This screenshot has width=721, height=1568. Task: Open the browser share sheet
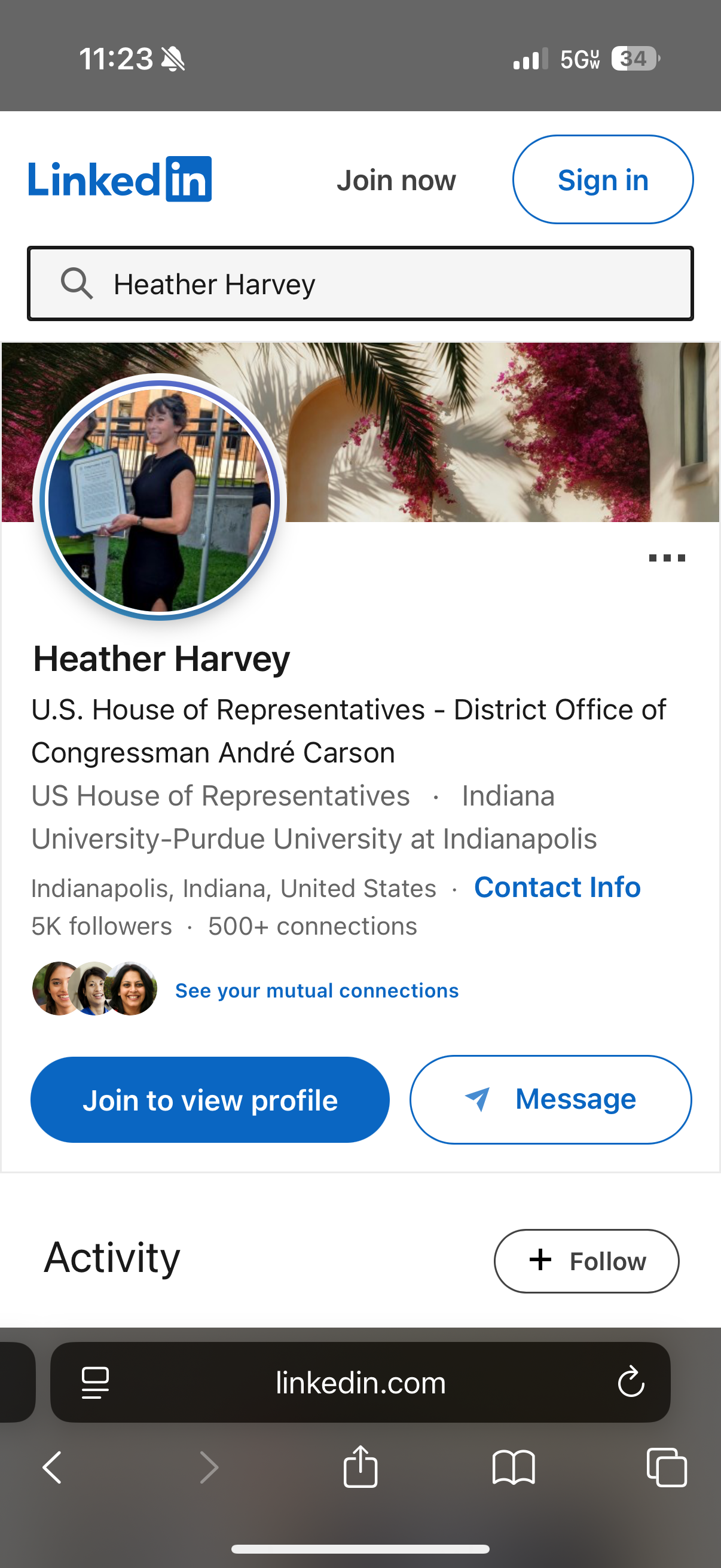[x=360, y=1466]
